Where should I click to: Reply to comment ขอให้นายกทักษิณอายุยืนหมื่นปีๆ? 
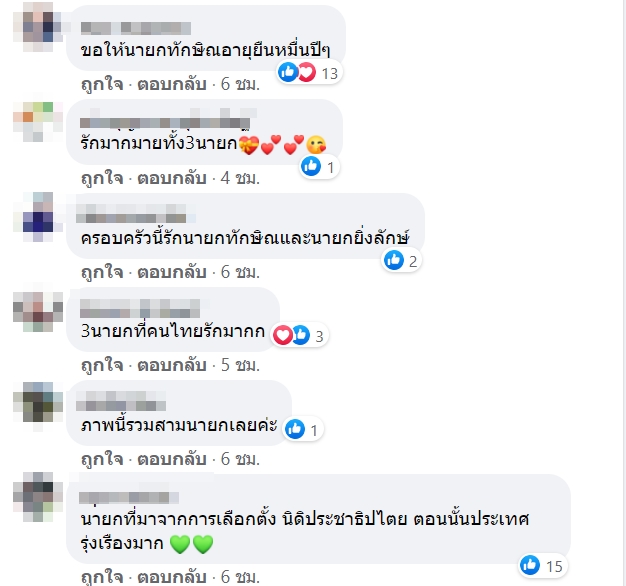pos(171,86)
